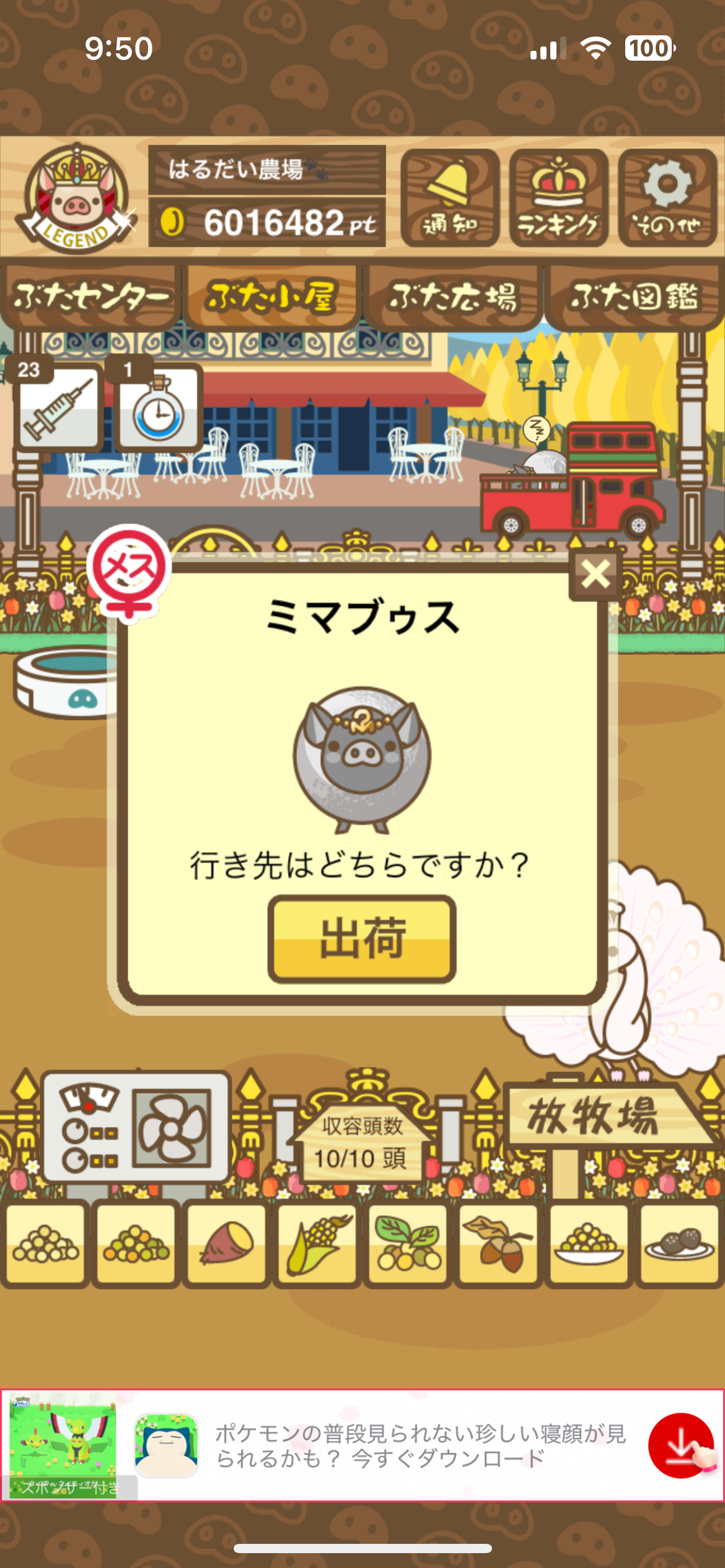This screenshot has width=725, height=1568.
Task: Go to the 放牧場 pasture sign
Action: [x=595, y=1116]
